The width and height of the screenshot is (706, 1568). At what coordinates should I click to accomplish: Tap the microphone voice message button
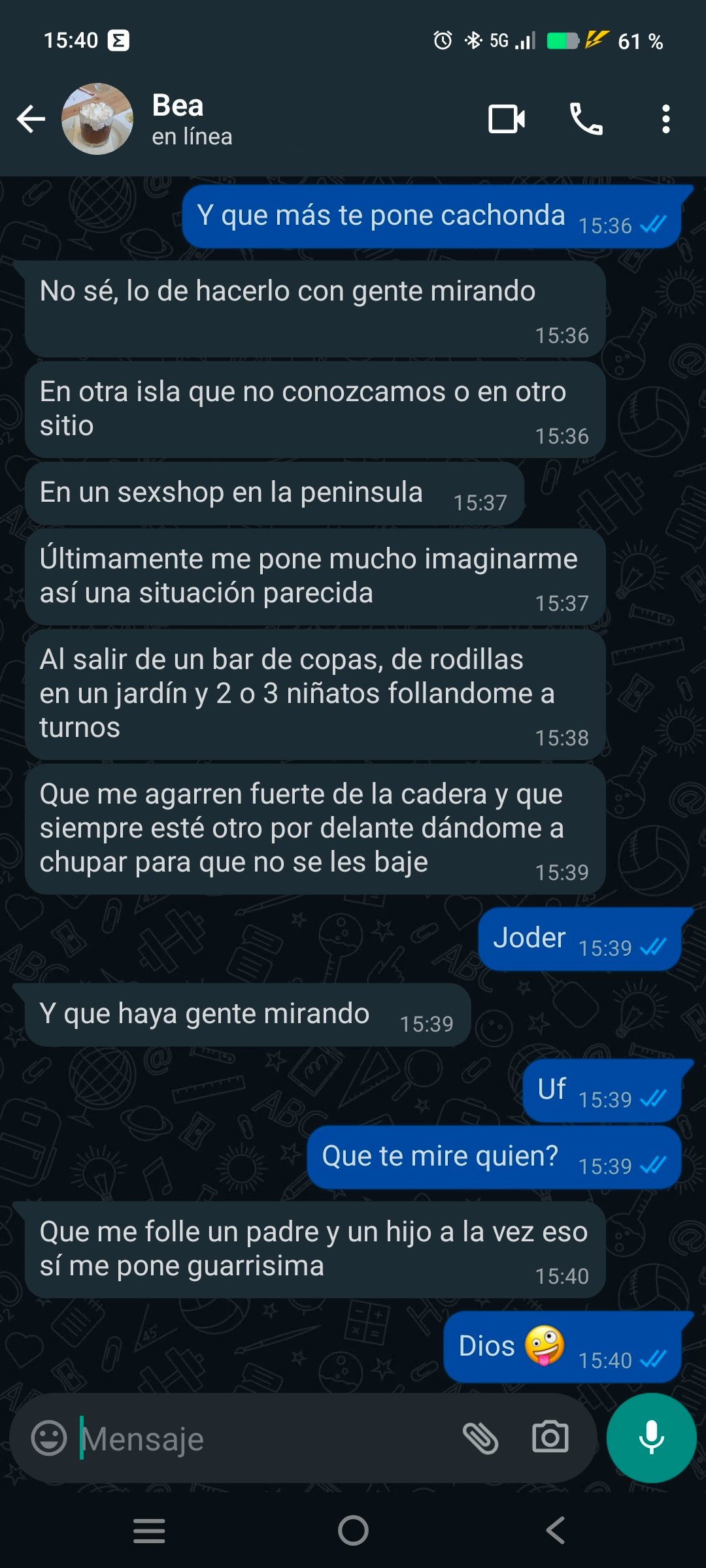pos(651,1438)
